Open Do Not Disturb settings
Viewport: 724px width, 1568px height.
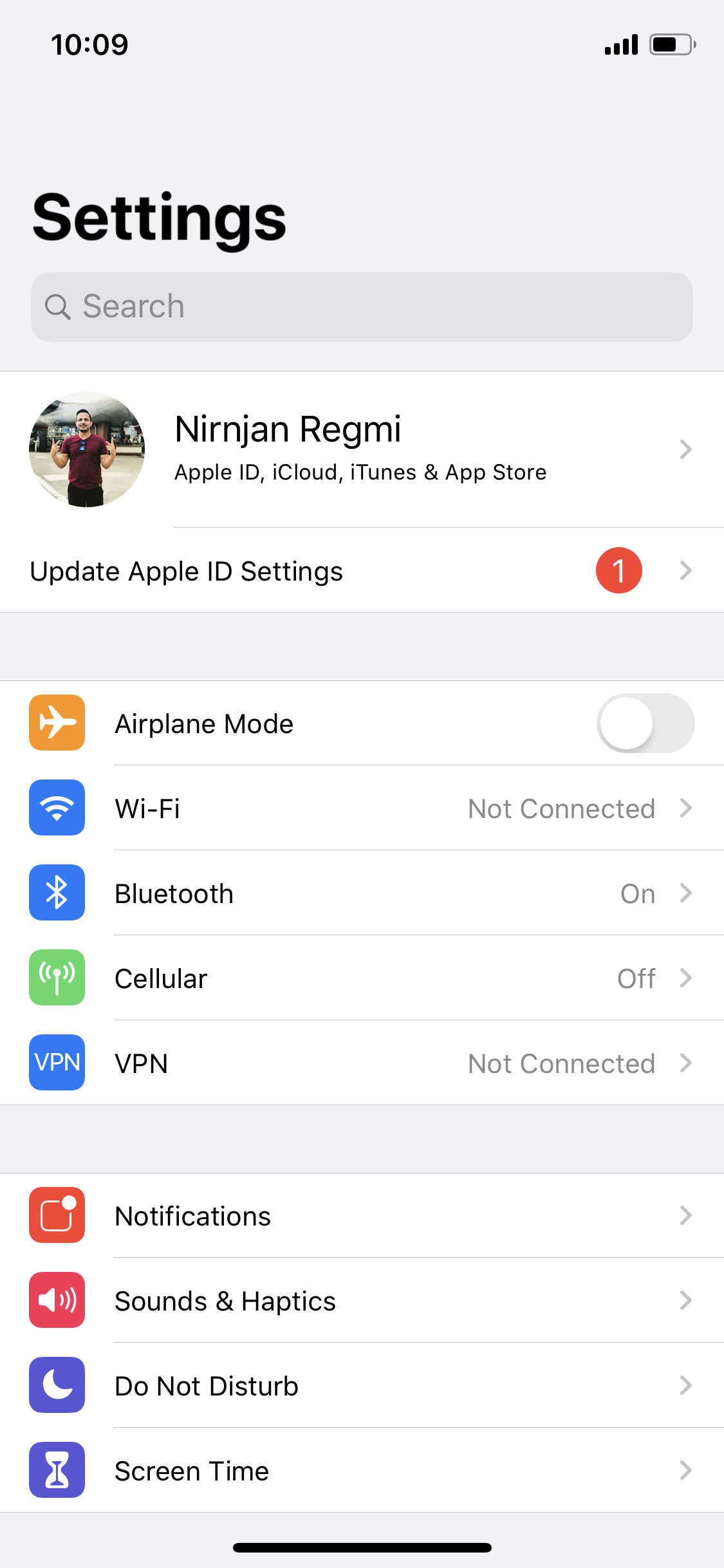[x=362, y=1385]
